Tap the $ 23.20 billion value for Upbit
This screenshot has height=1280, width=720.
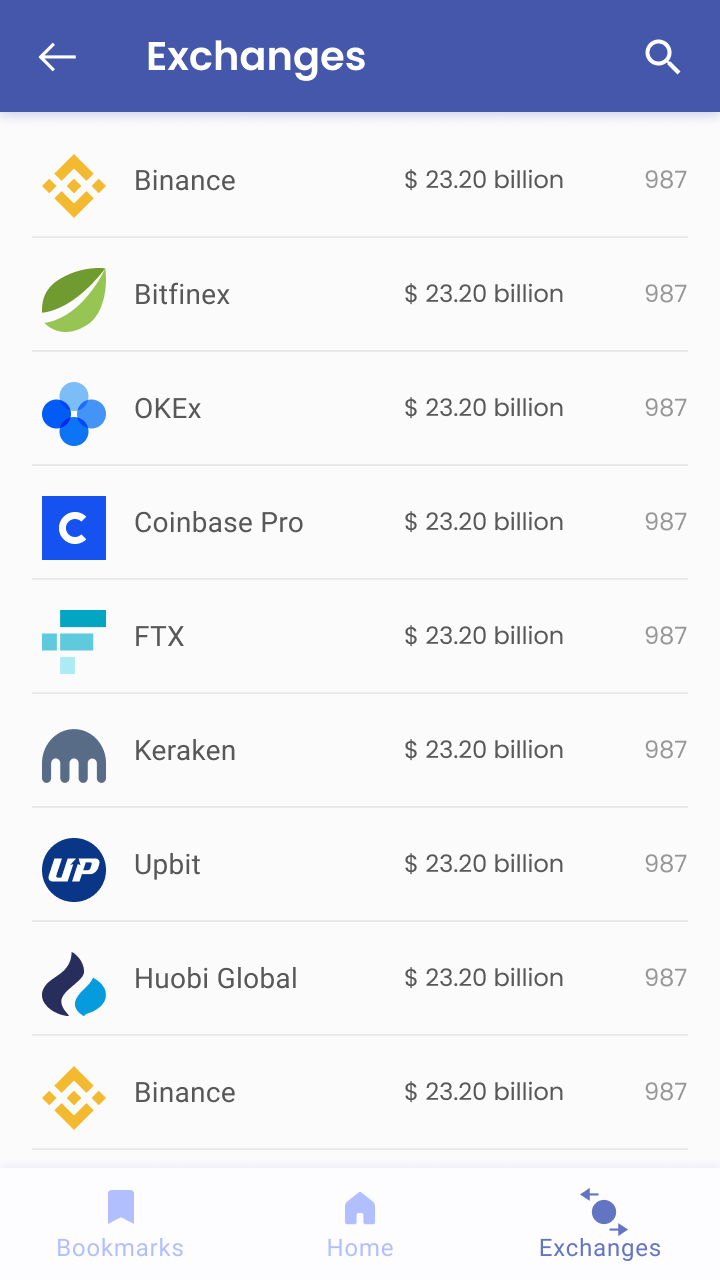point(484,864)
